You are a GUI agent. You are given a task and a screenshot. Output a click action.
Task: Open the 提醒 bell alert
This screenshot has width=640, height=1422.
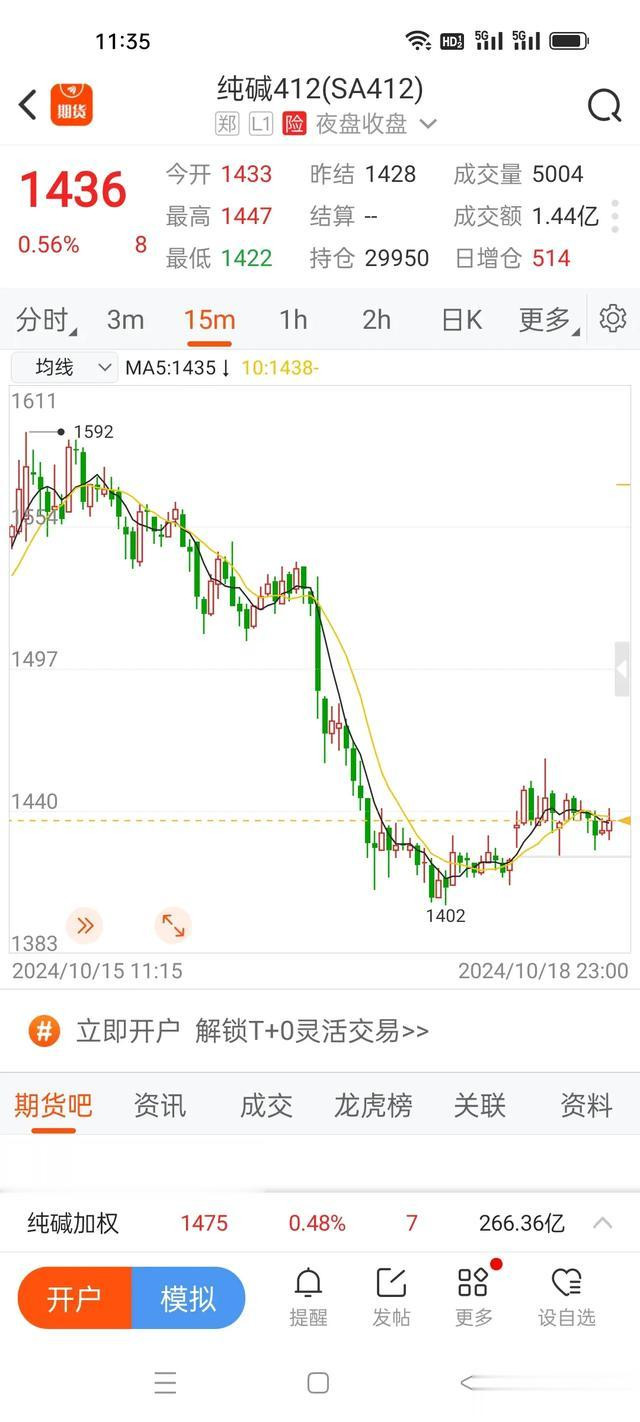(x=308, y=1297)
